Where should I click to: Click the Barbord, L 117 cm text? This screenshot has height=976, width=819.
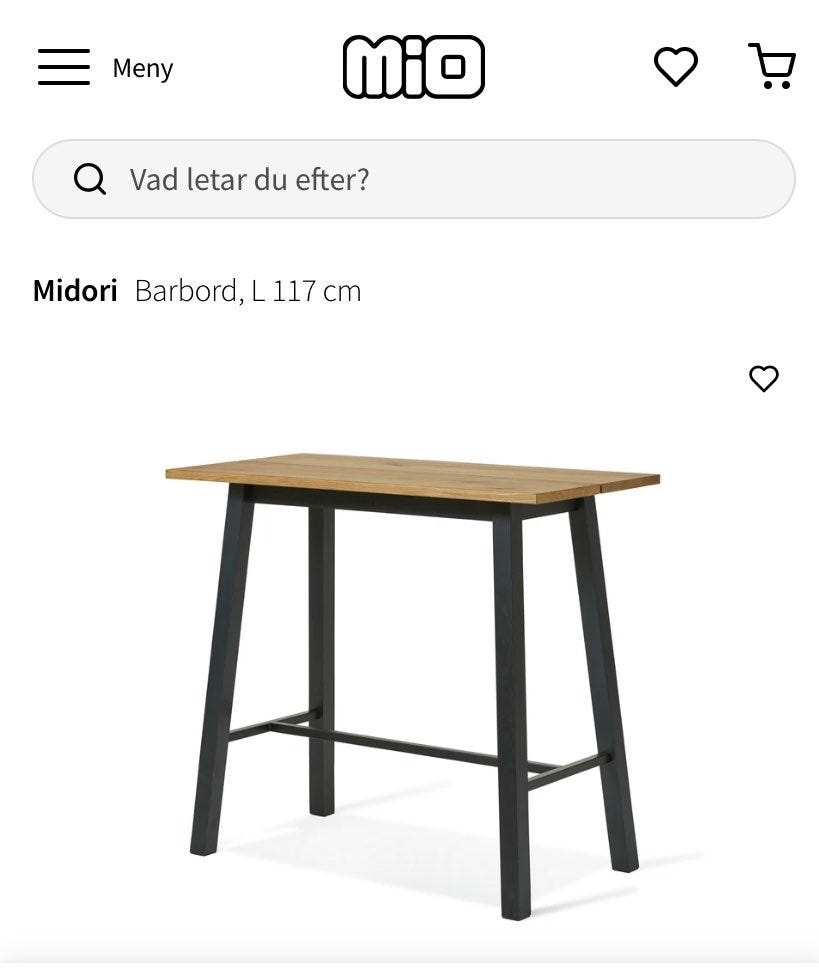coord(247,291)
